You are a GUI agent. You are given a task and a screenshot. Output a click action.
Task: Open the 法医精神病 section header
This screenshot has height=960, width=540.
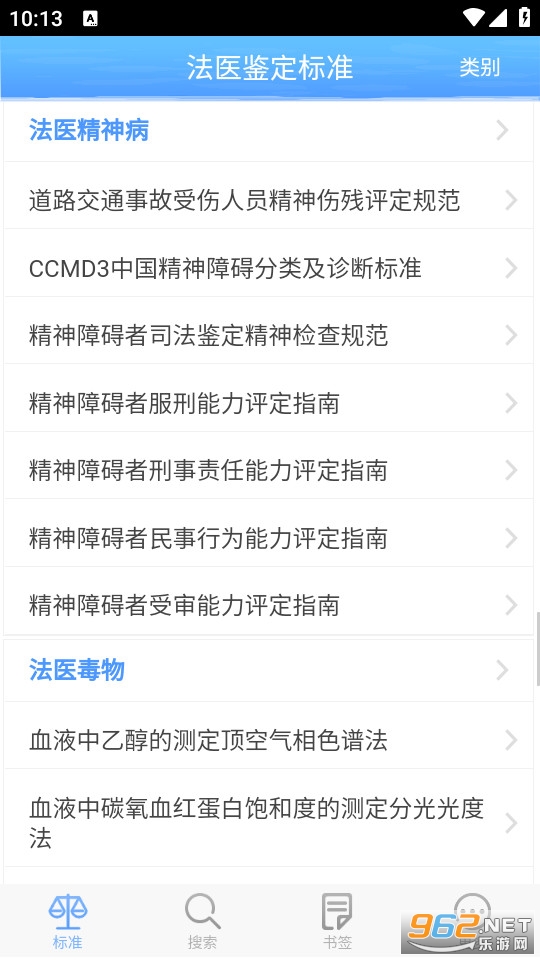tap(268, 130)
